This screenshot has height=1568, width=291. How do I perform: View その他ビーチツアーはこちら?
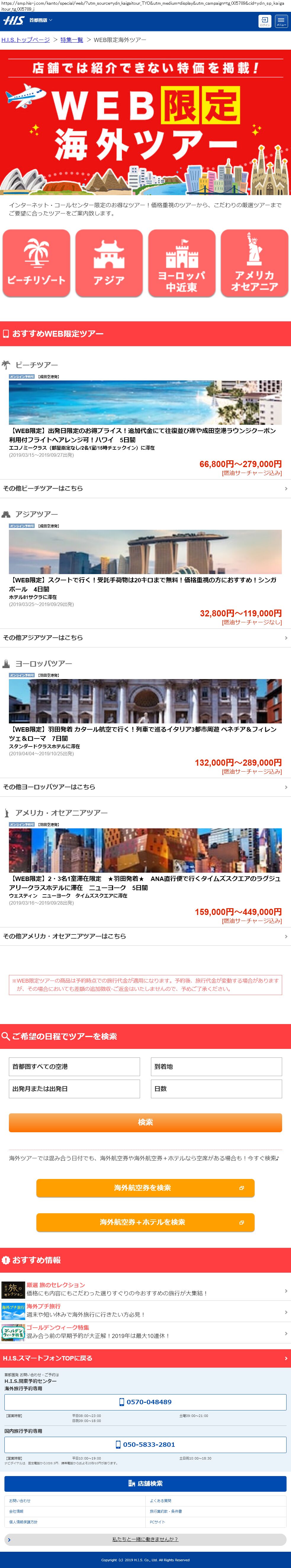pos(145,488)
